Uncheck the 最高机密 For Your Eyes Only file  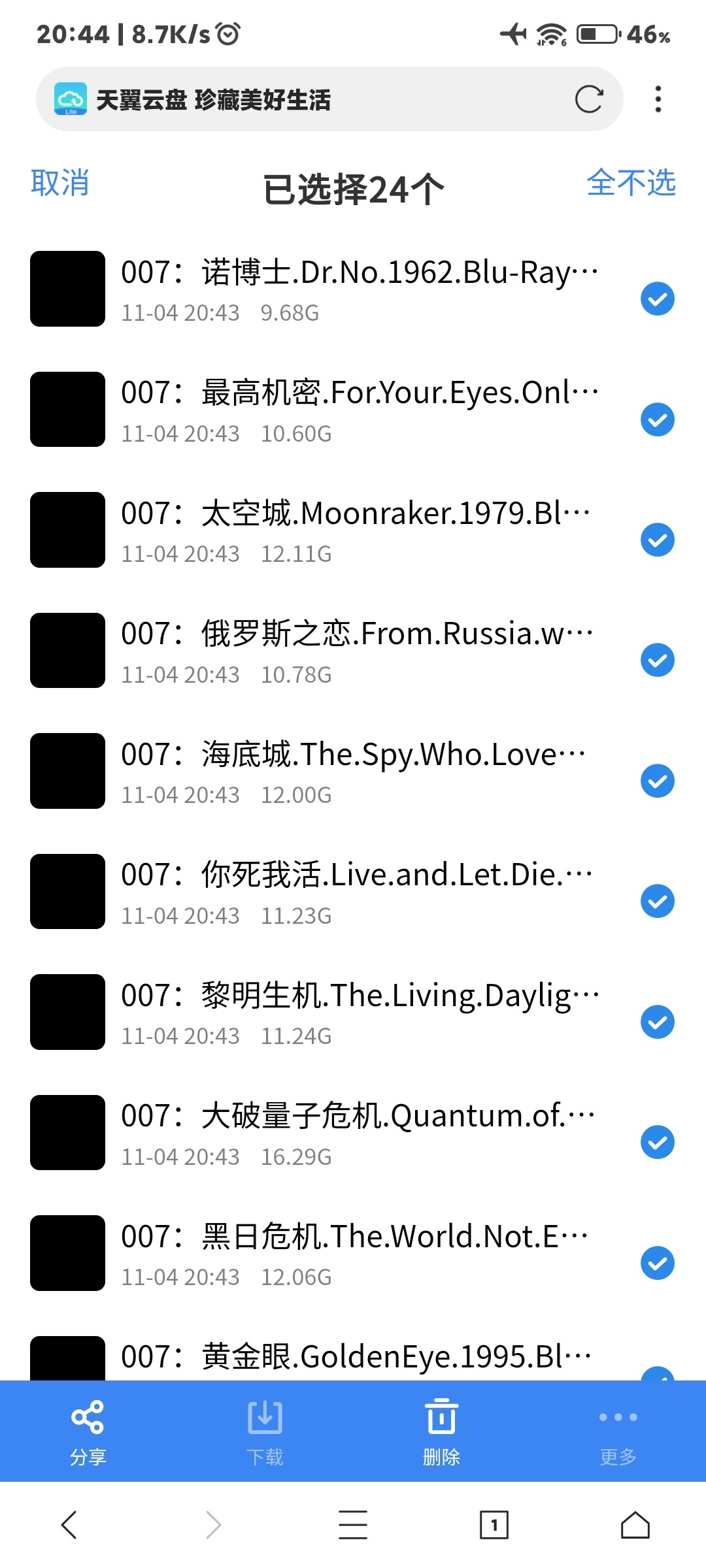click(657, 419)
